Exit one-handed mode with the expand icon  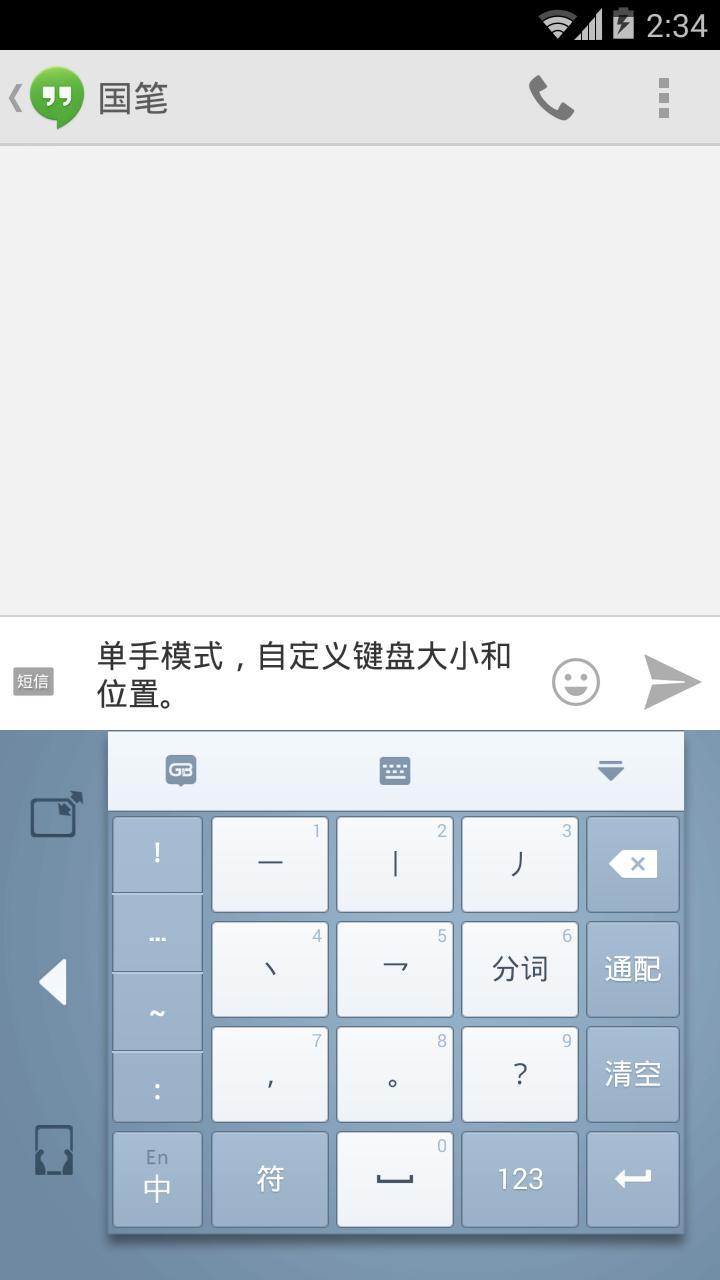pos(56,815)
